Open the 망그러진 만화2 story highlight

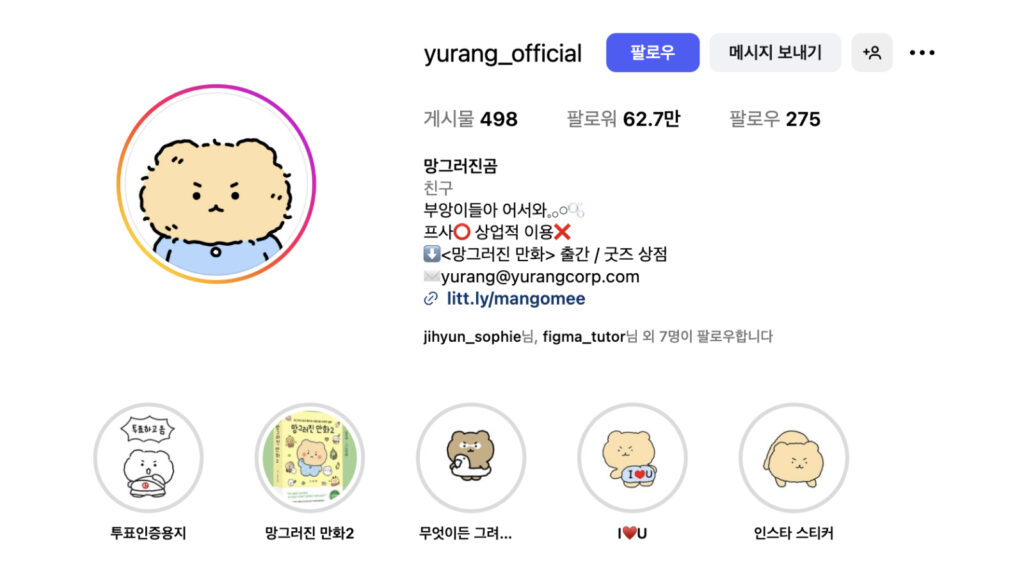click(309, 457)
